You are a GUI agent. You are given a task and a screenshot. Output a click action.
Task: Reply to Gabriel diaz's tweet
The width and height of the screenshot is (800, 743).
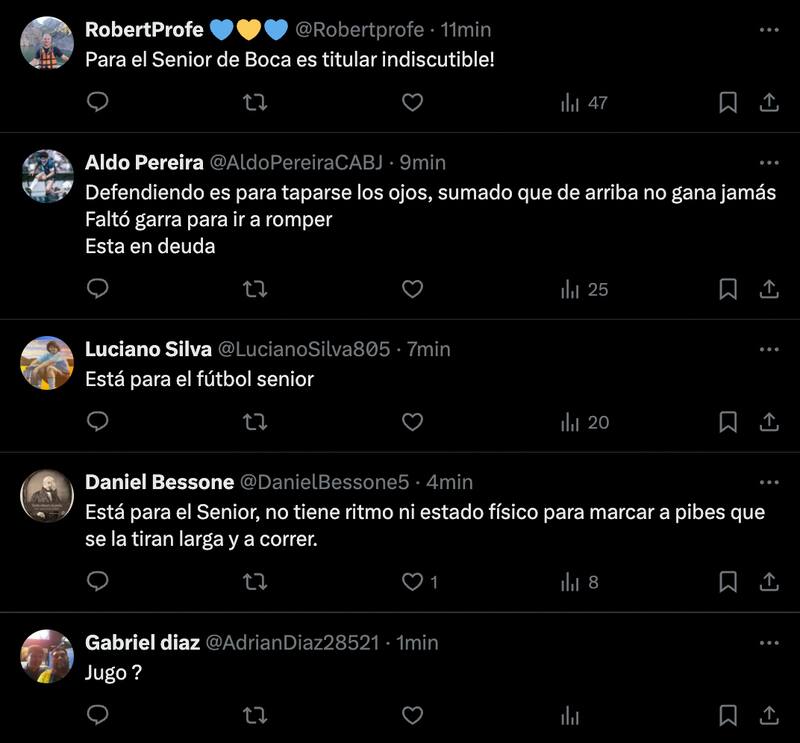tap(97, 715)
